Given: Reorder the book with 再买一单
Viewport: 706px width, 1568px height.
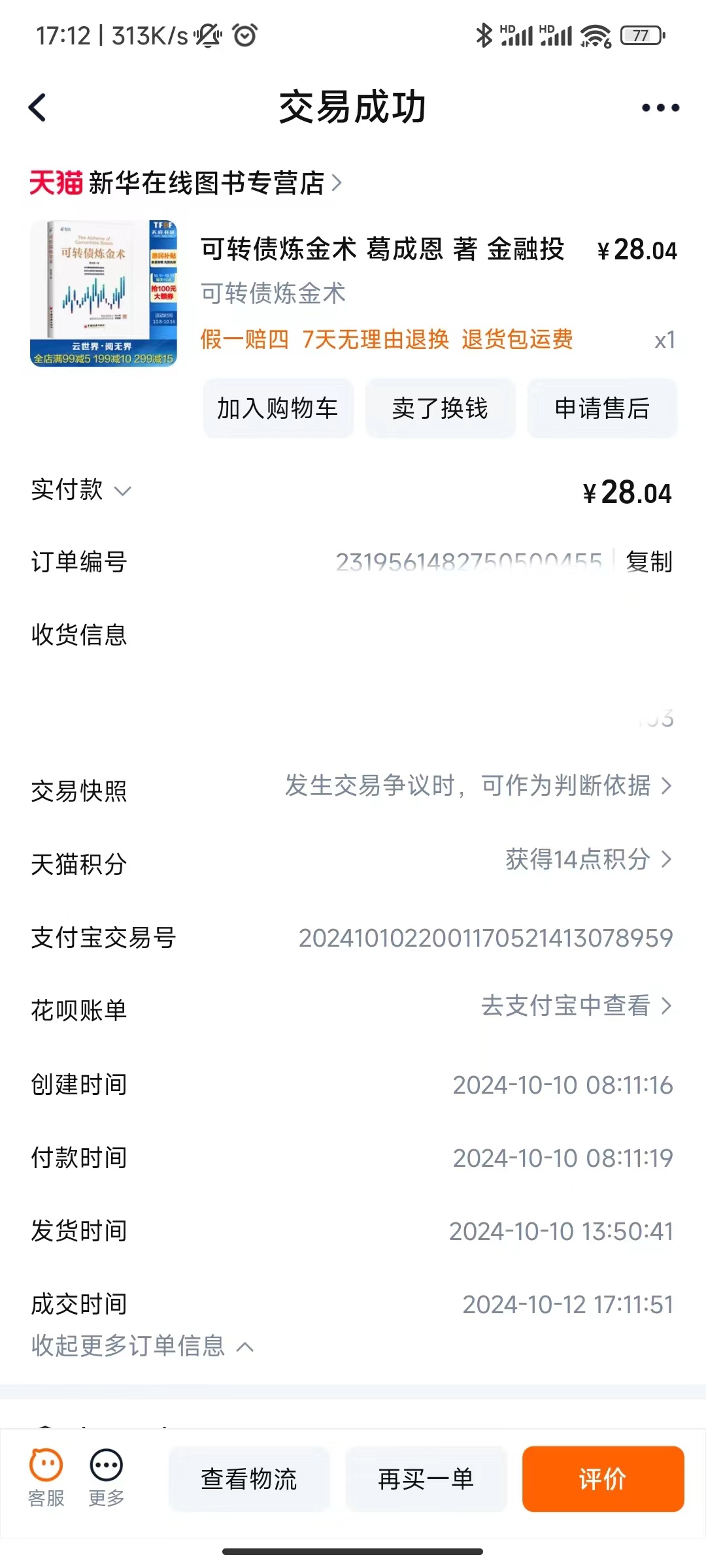Looking at the screenshot, I should [x=426, y=1479].
